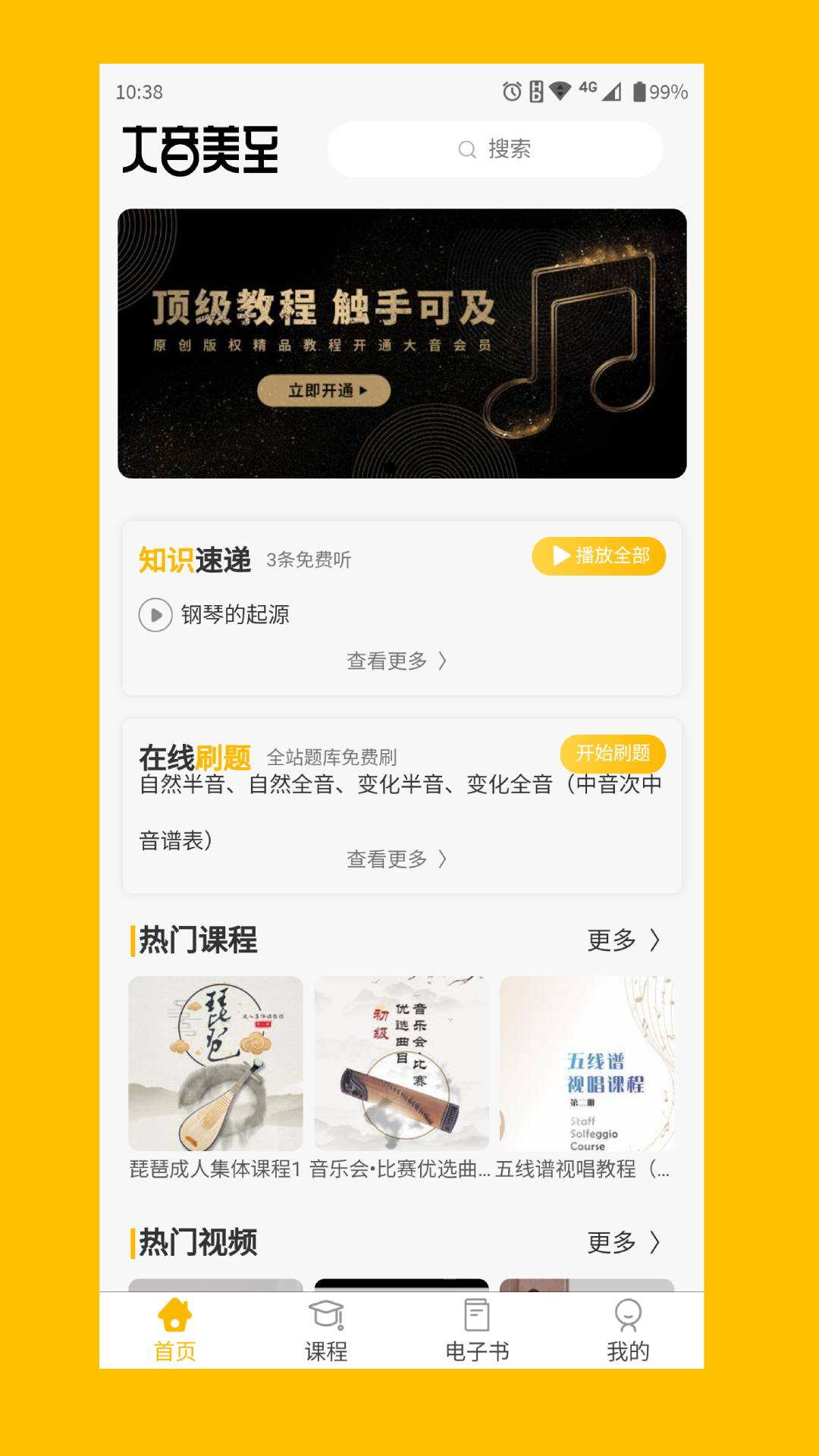819x1456 pixels.
Task: Tap 播放全部 to play all
Action: pyautogui.click(x=599, y=556)
